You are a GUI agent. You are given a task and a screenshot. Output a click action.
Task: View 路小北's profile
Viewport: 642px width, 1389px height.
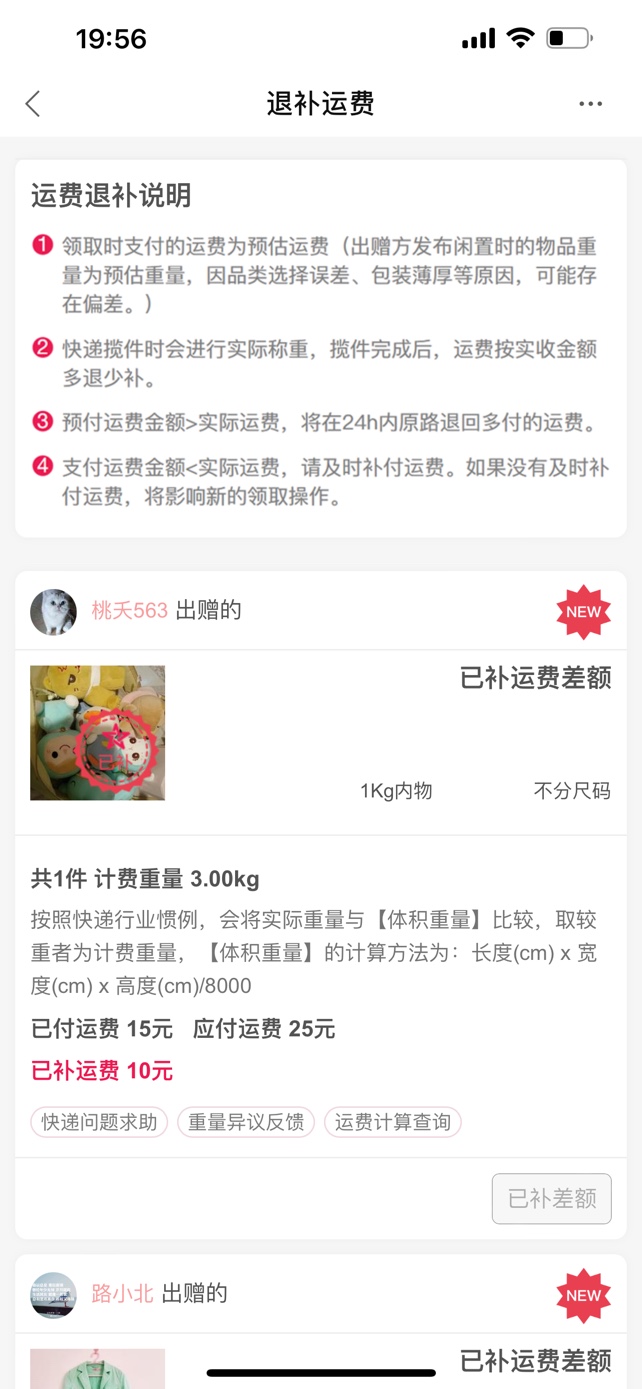click(122, 1294)
